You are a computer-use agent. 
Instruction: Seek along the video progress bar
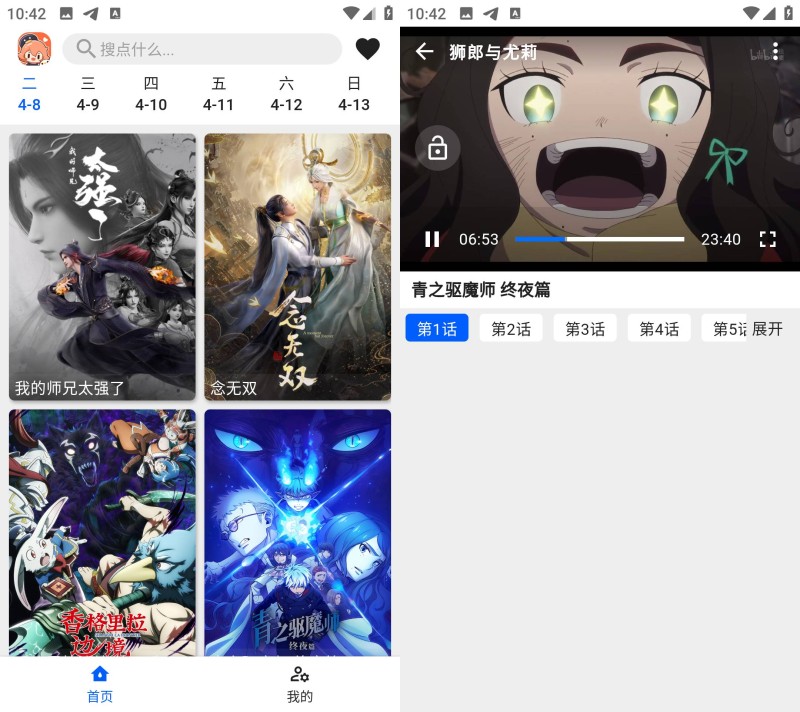pos(600,239)
